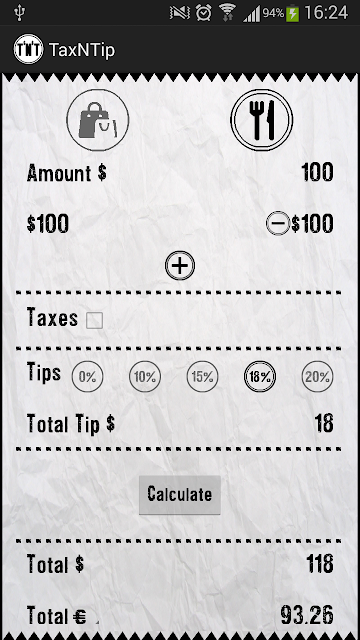
Task: Choose the 0% tip option
Action: click(87, 377)
